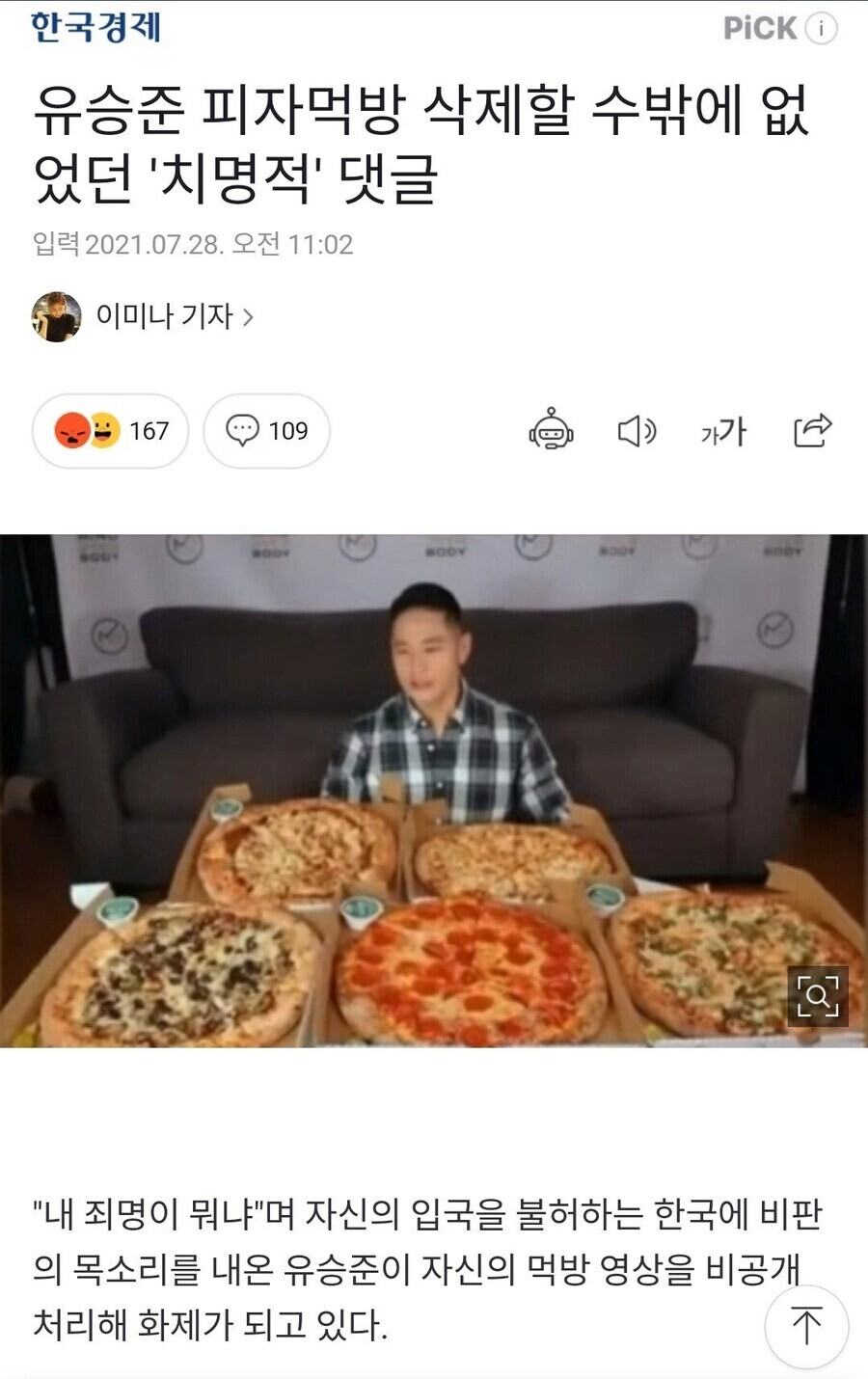868x1379 pixels.
Task: Enlarge the pizza mukbang photo
Action: (817, 996)
